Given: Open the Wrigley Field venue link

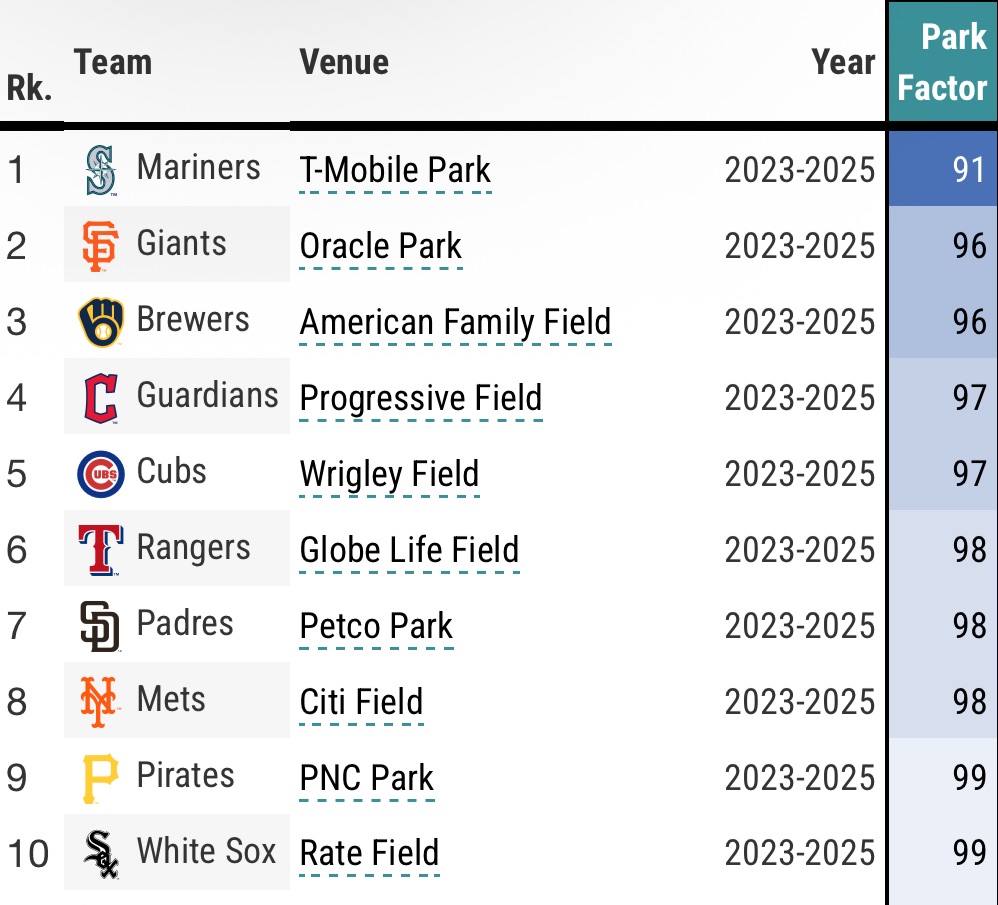Looking at the screenshot, I should [x=389, y=474].
